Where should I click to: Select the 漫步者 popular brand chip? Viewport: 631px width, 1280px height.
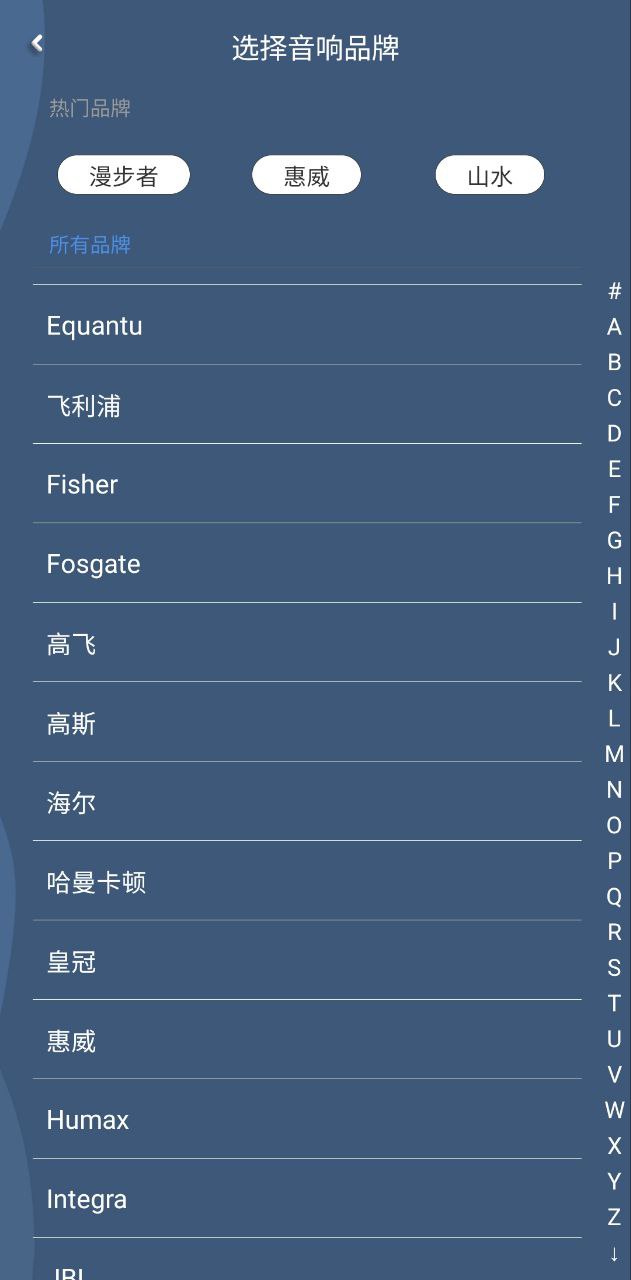coord(124,176)
